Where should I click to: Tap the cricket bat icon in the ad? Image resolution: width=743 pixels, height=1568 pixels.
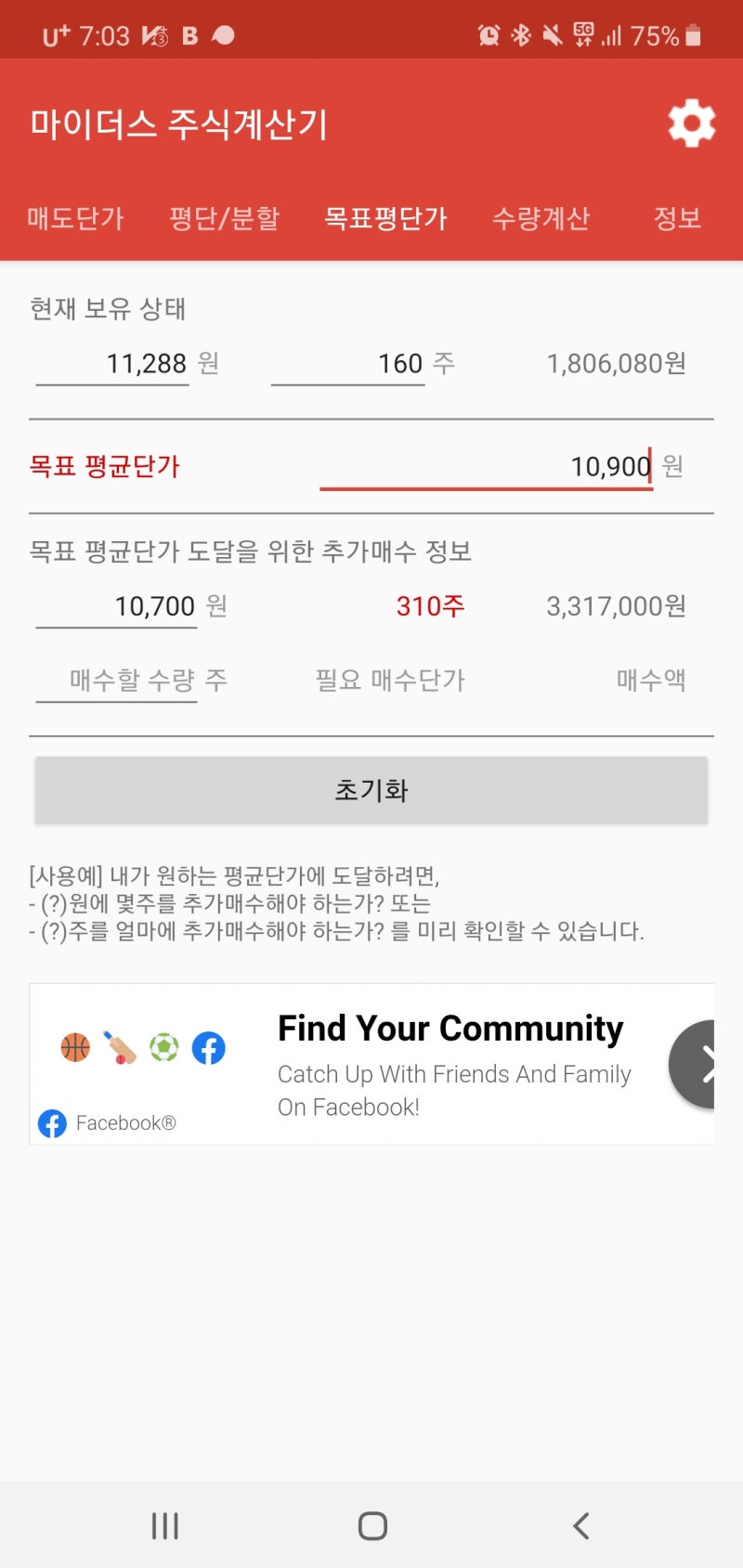click(x=119, y=1047)
